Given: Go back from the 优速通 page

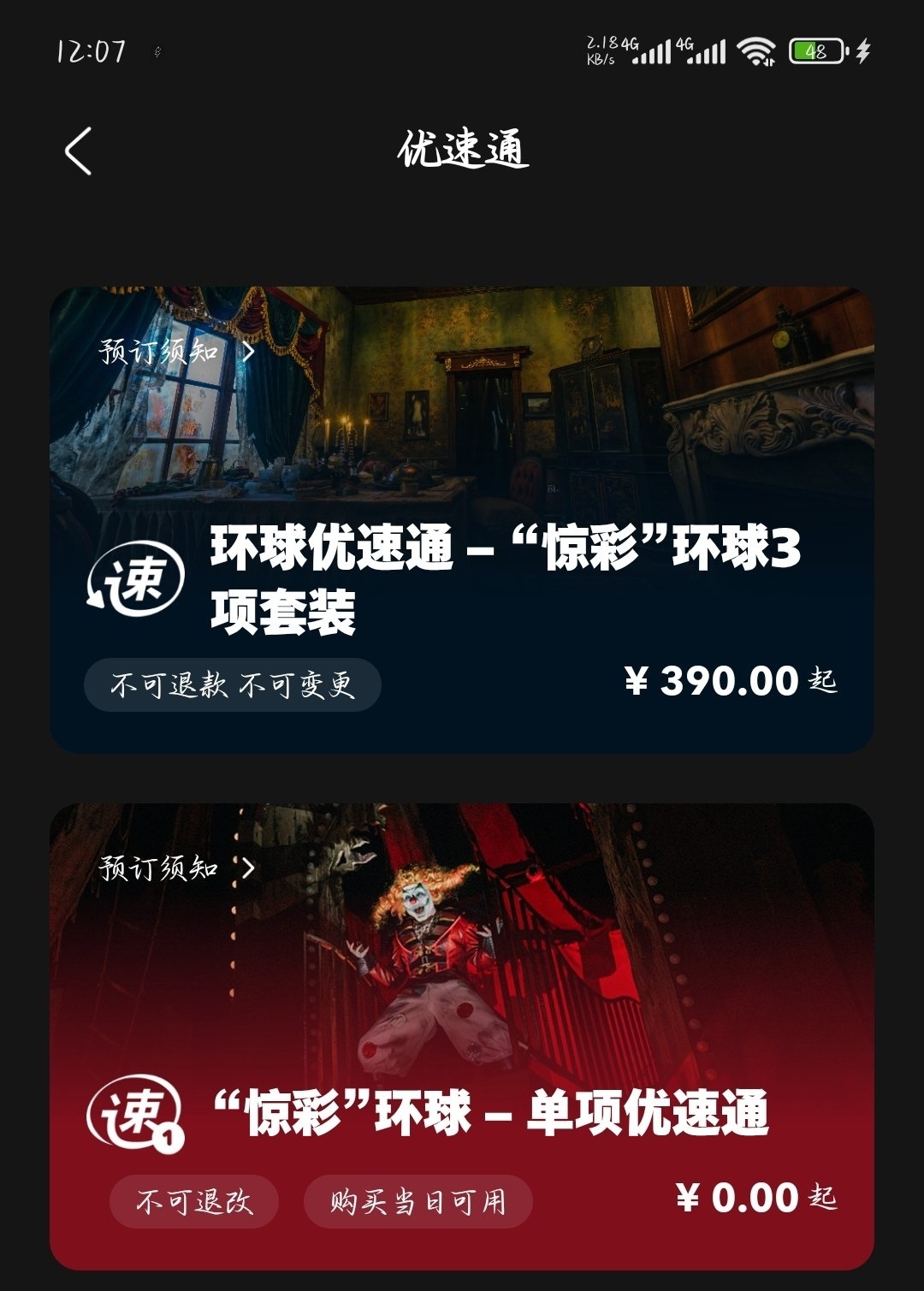Looking at the screenshot, I should coord(79,151).
